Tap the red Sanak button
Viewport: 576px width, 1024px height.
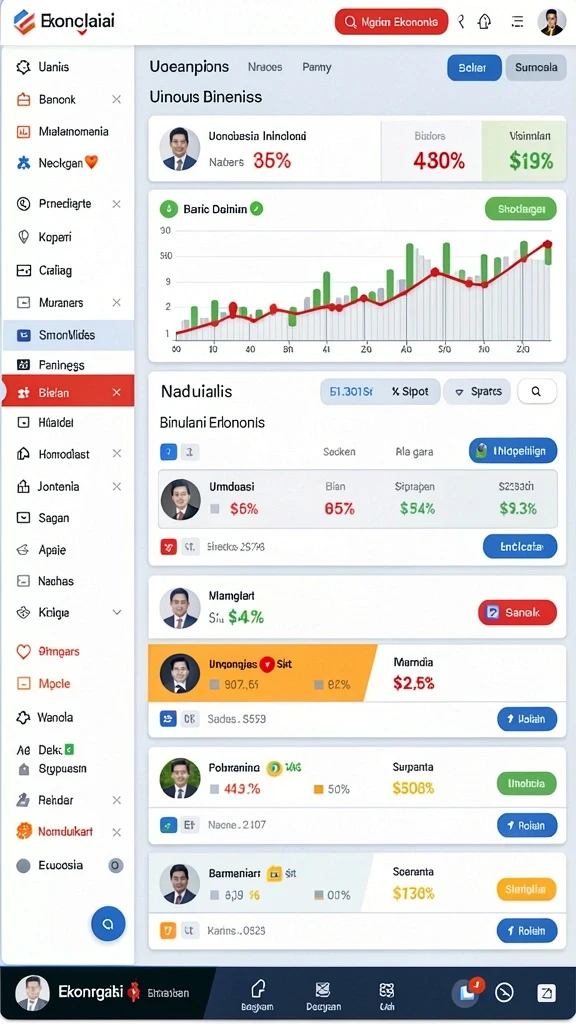tap(517, 613)
